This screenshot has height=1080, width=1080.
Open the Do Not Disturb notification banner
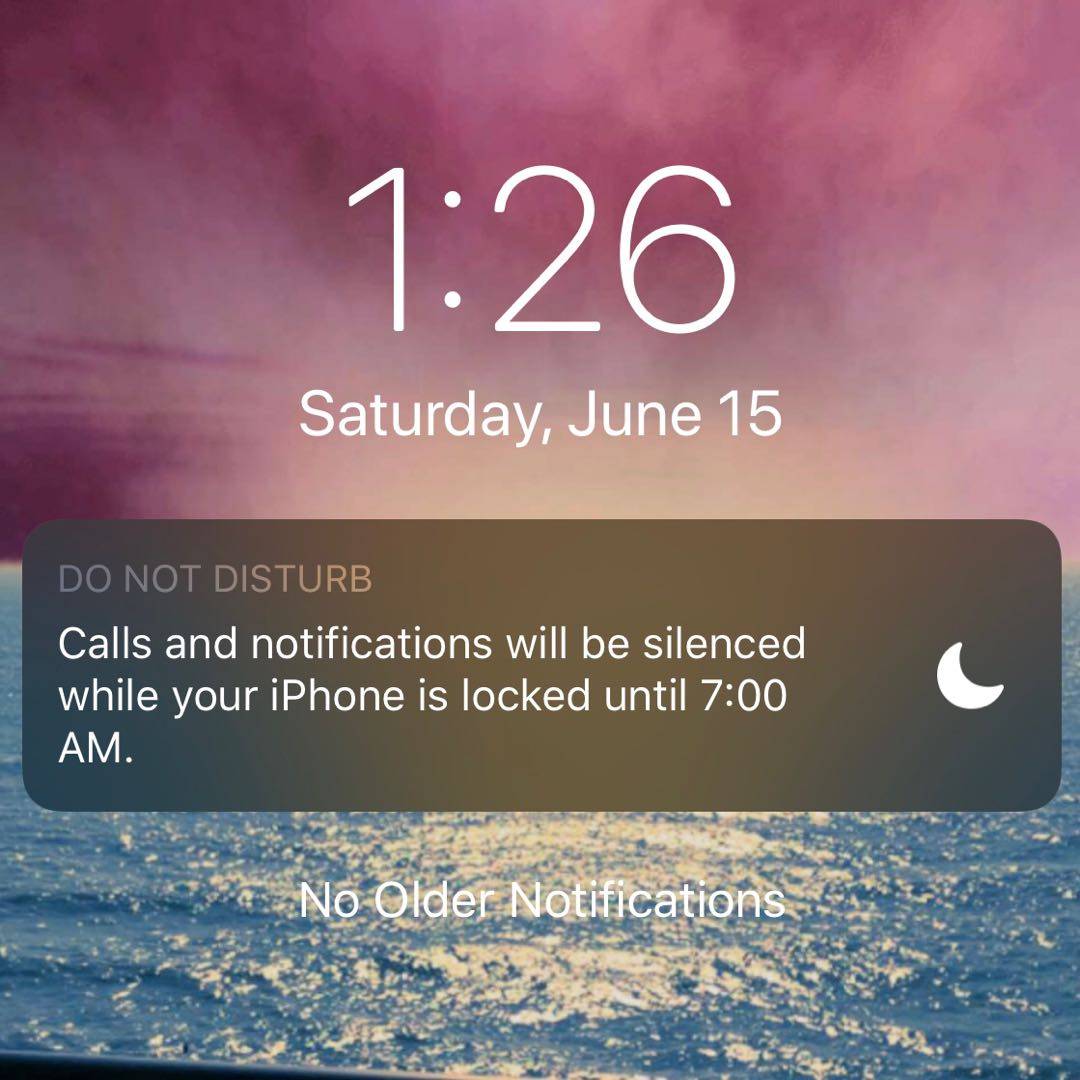point(540,665)
